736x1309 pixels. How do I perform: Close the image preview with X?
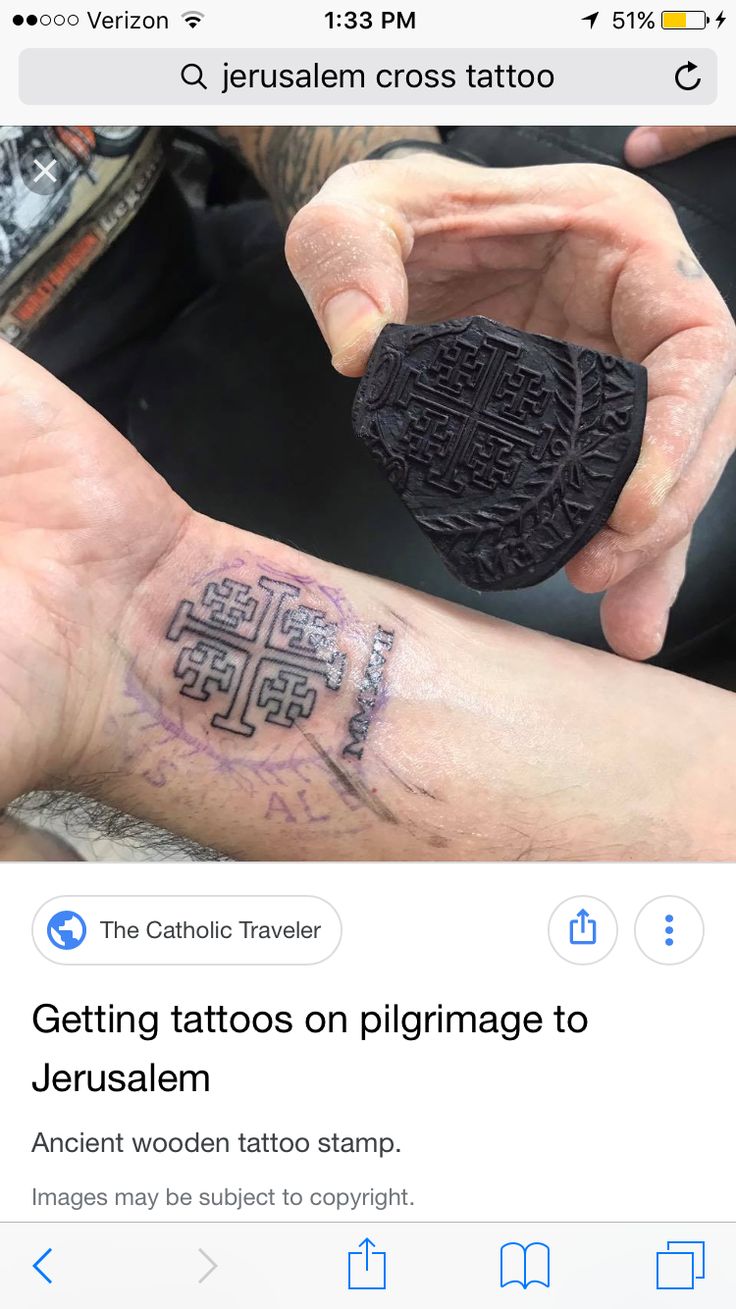(x=45, y=173)
